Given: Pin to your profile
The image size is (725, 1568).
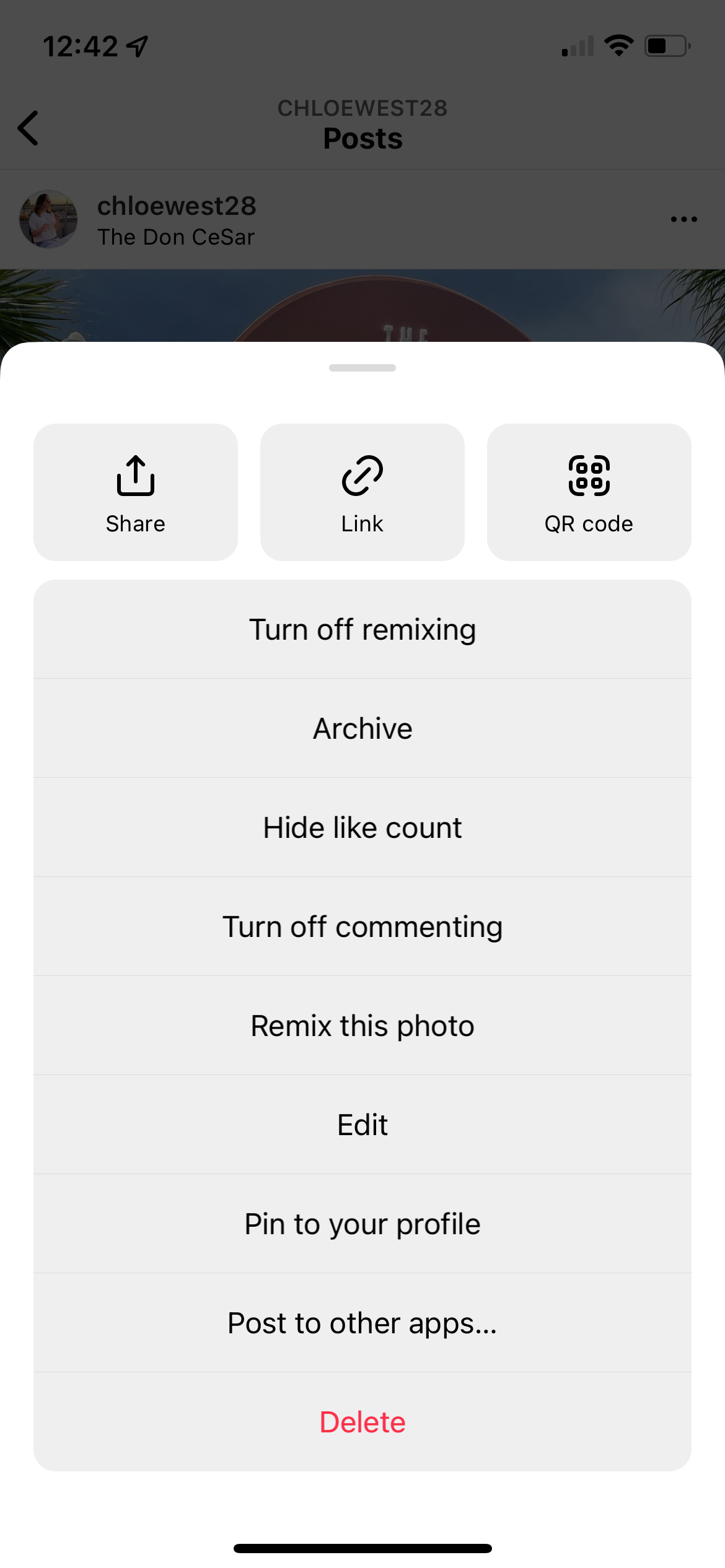Looking at the screenshot, I should click(x=362, y=1224).
